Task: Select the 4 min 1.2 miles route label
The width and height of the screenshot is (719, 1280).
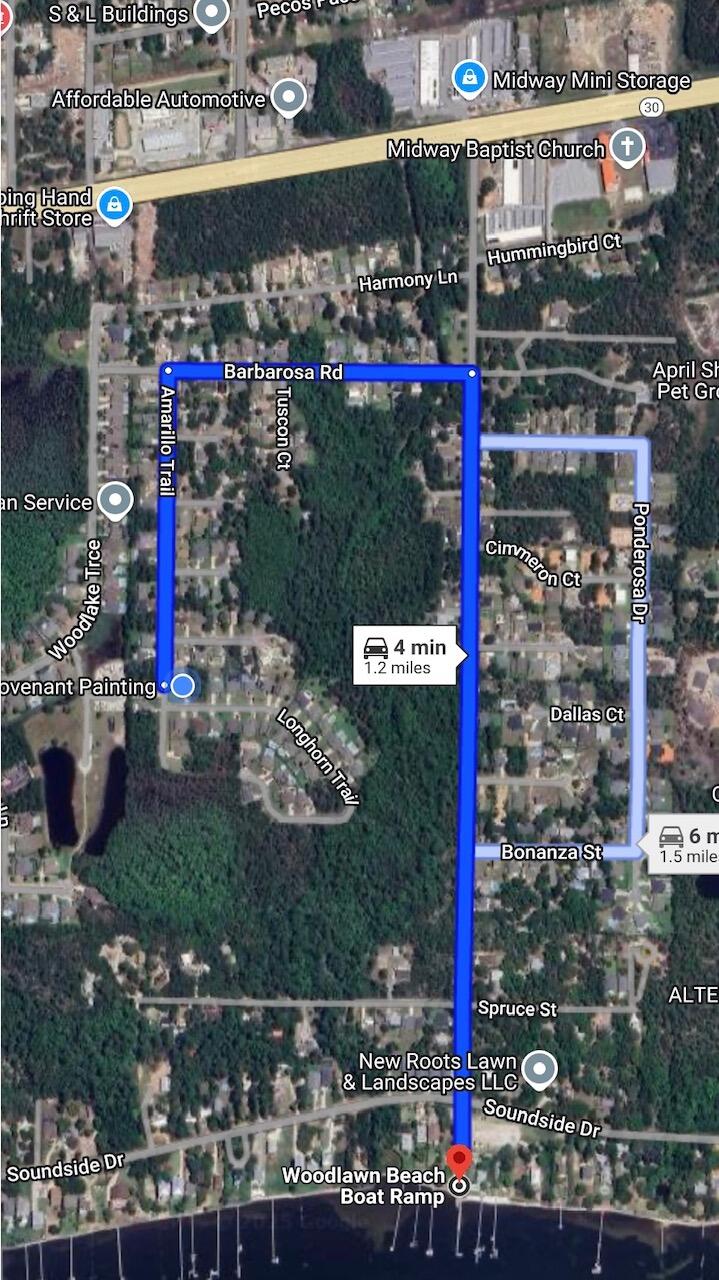Action: point(407,656)
